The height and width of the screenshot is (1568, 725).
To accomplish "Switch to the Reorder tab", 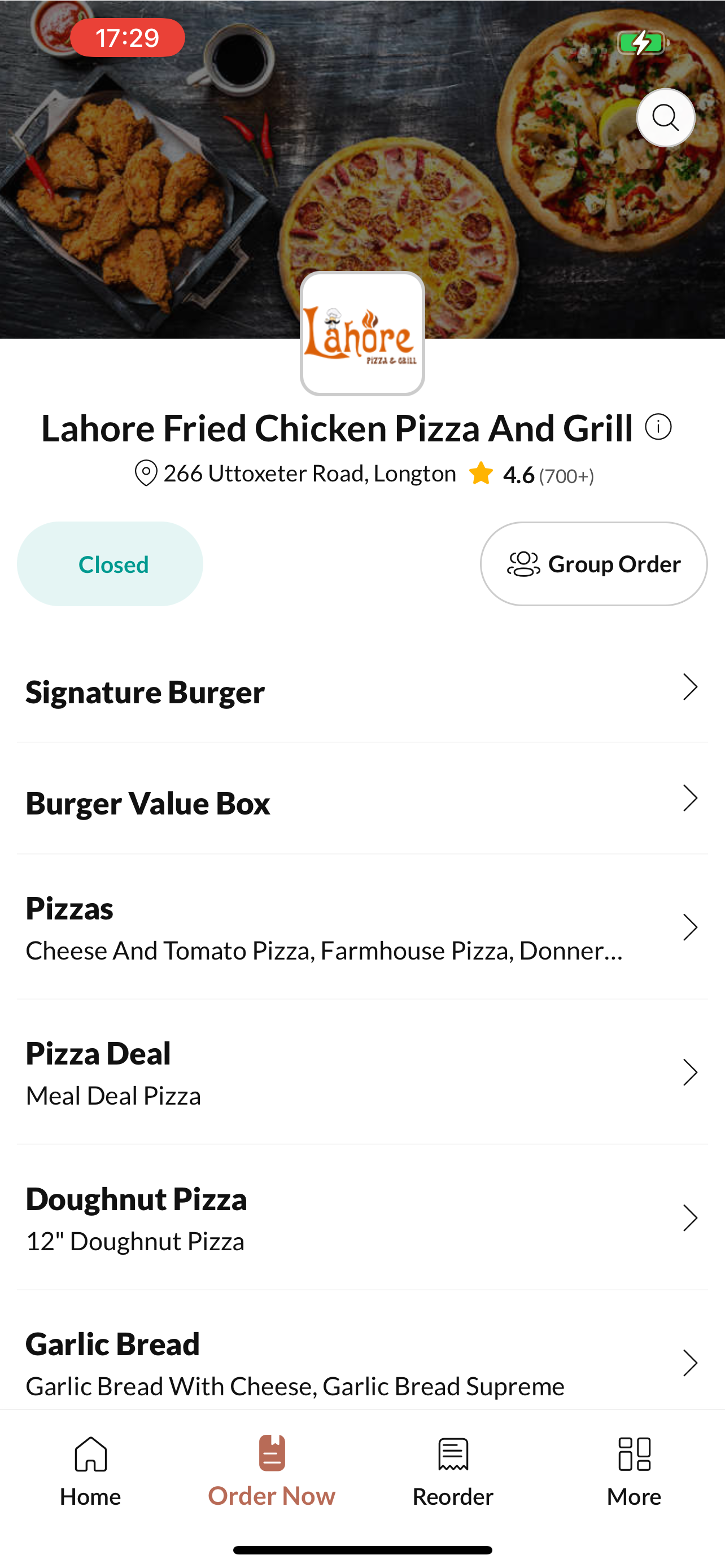I will click(453, 1472).
